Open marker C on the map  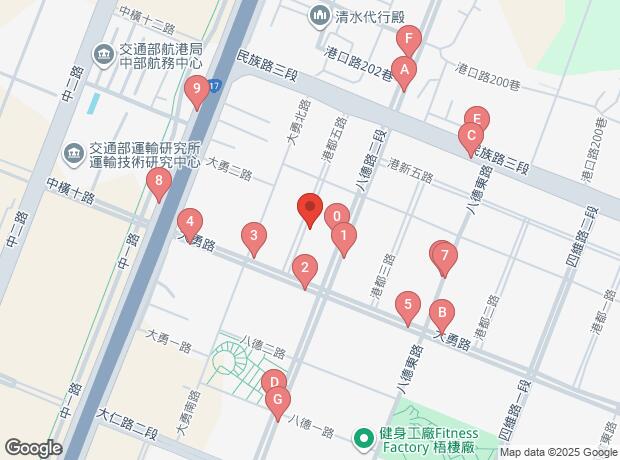click(469, 137)
